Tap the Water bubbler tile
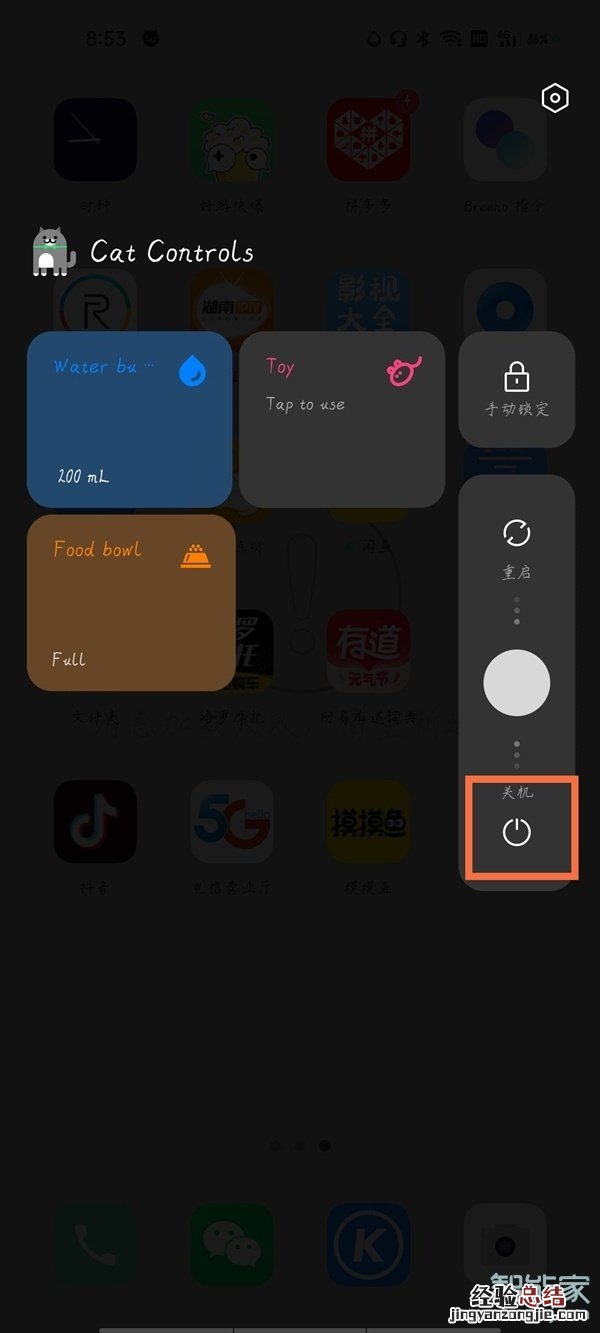This screenshot has height=1333, width=600. 130,419
